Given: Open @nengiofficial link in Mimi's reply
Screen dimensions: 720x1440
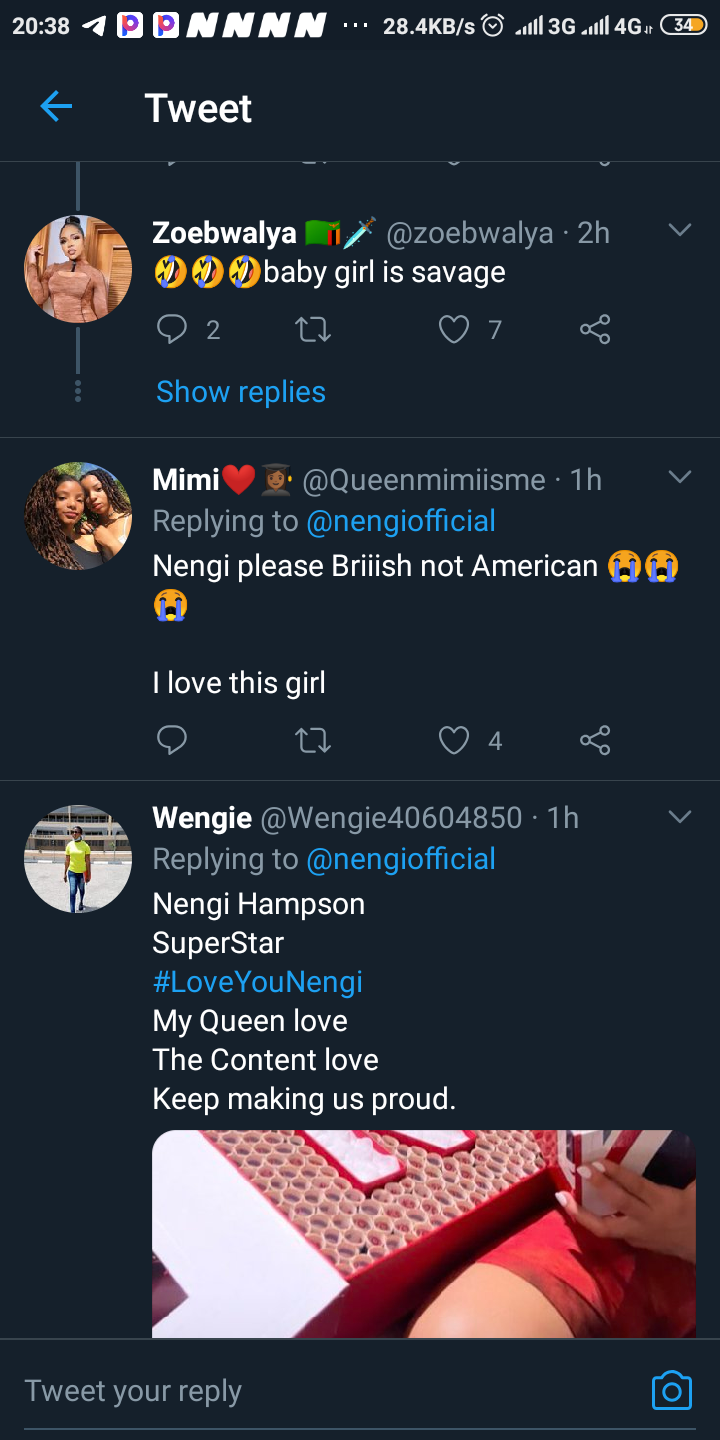Looking at the screenshot, I should point(401,521).
